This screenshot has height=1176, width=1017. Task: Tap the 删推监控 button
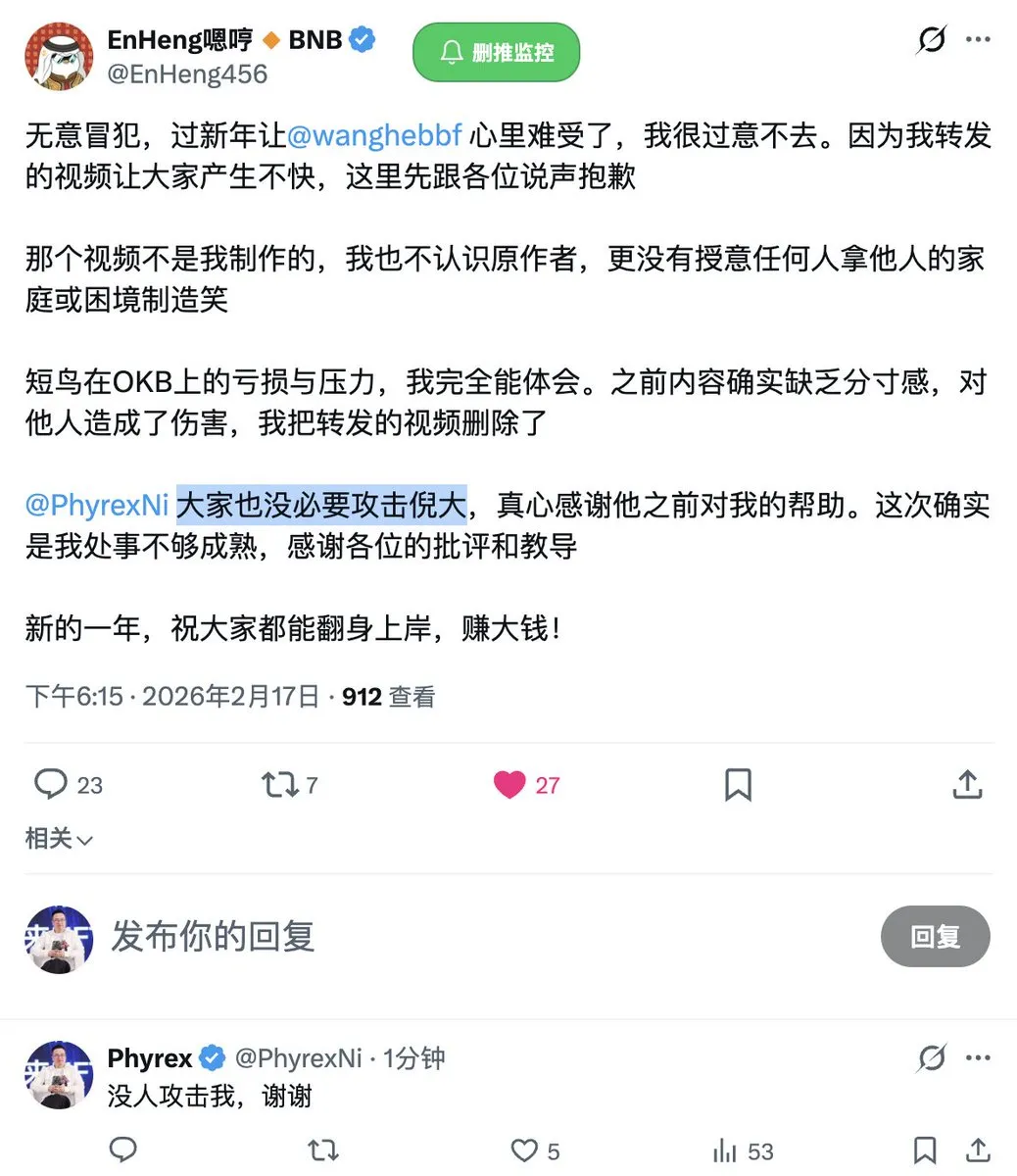(496, 53)
